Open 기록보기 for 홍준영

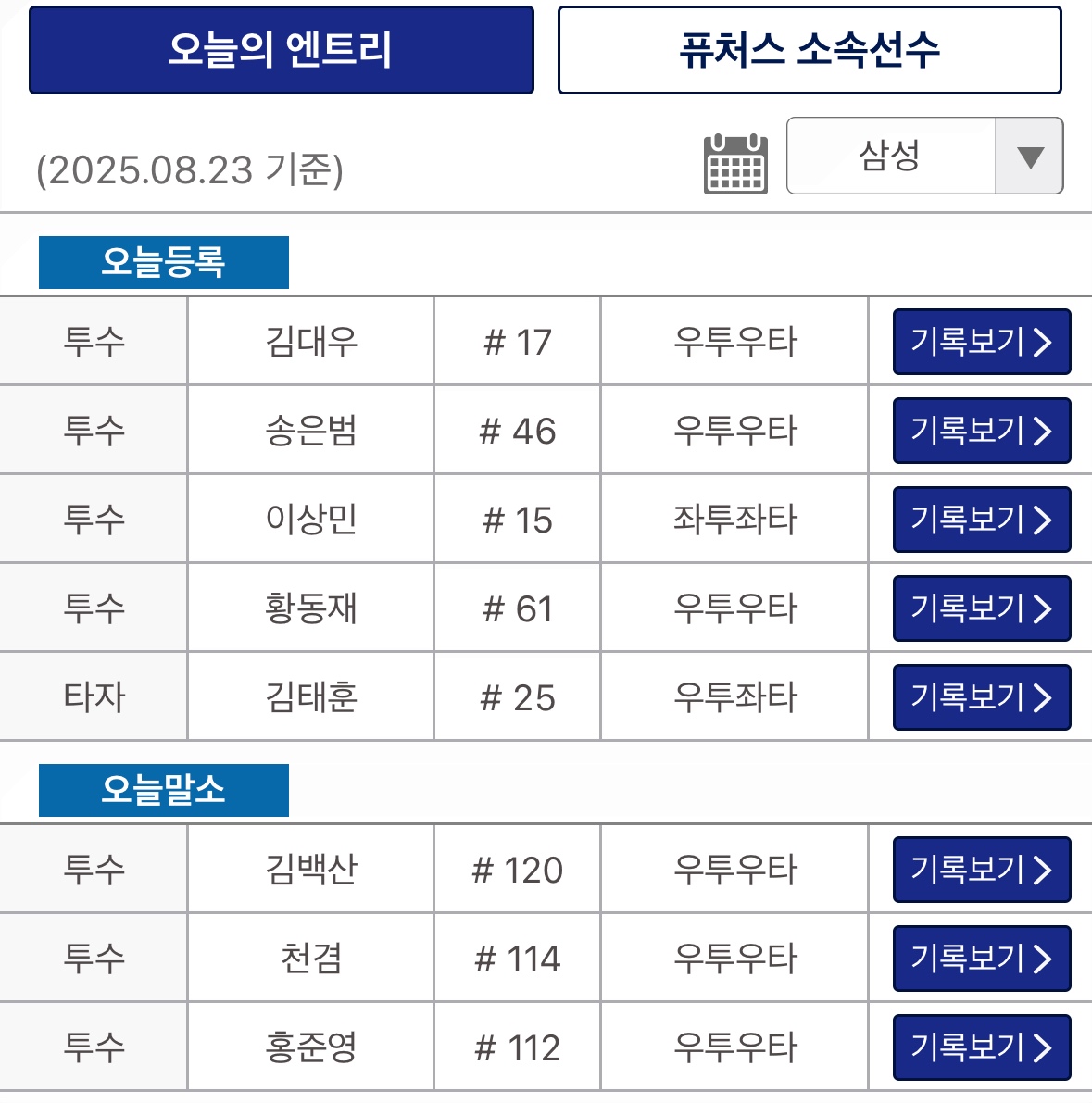pyautogui.click(x=981, y=1047)
